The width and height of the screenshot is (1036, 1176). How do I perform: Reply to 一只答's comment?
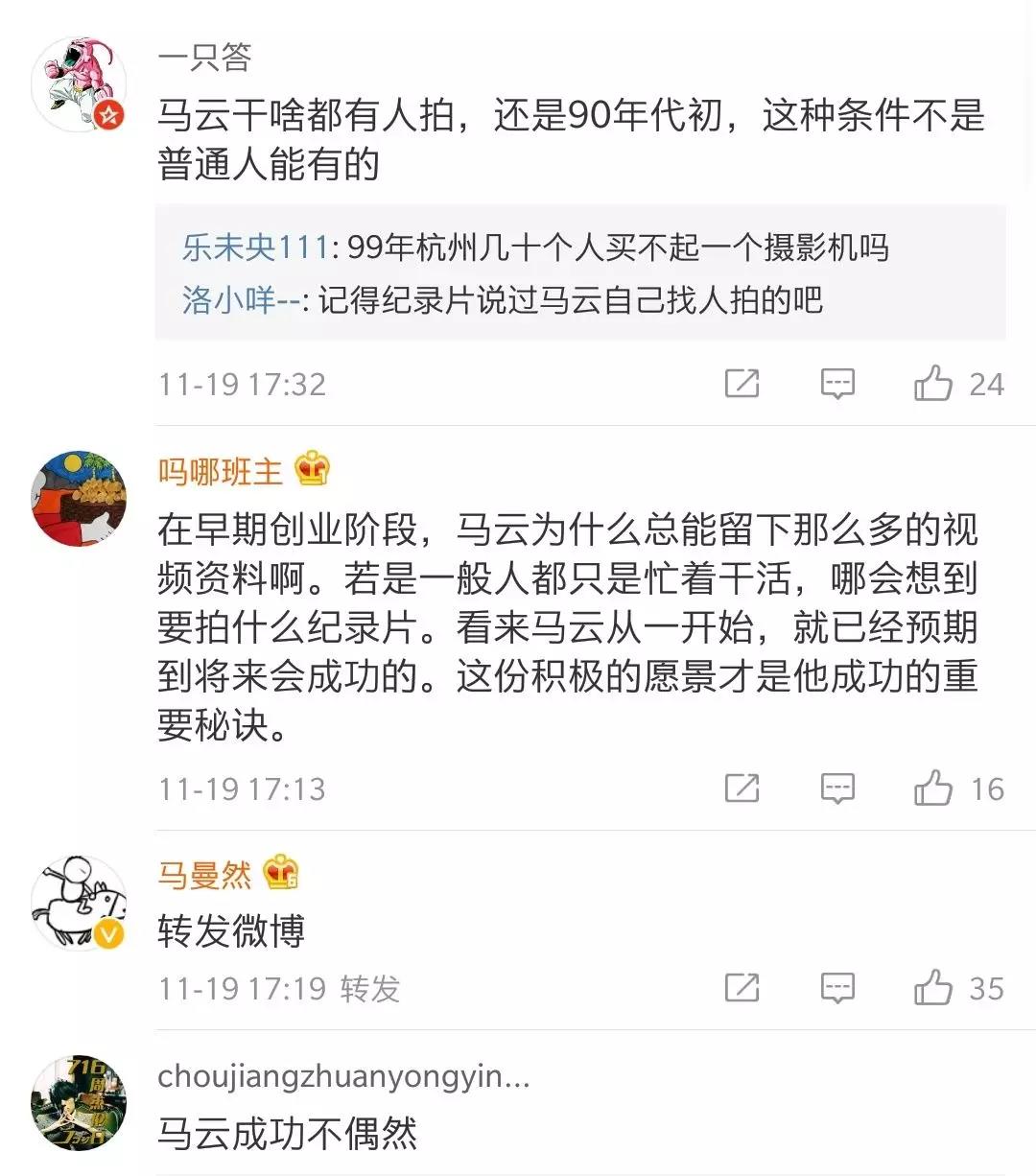pyautogui.click(x=837, y=384)
